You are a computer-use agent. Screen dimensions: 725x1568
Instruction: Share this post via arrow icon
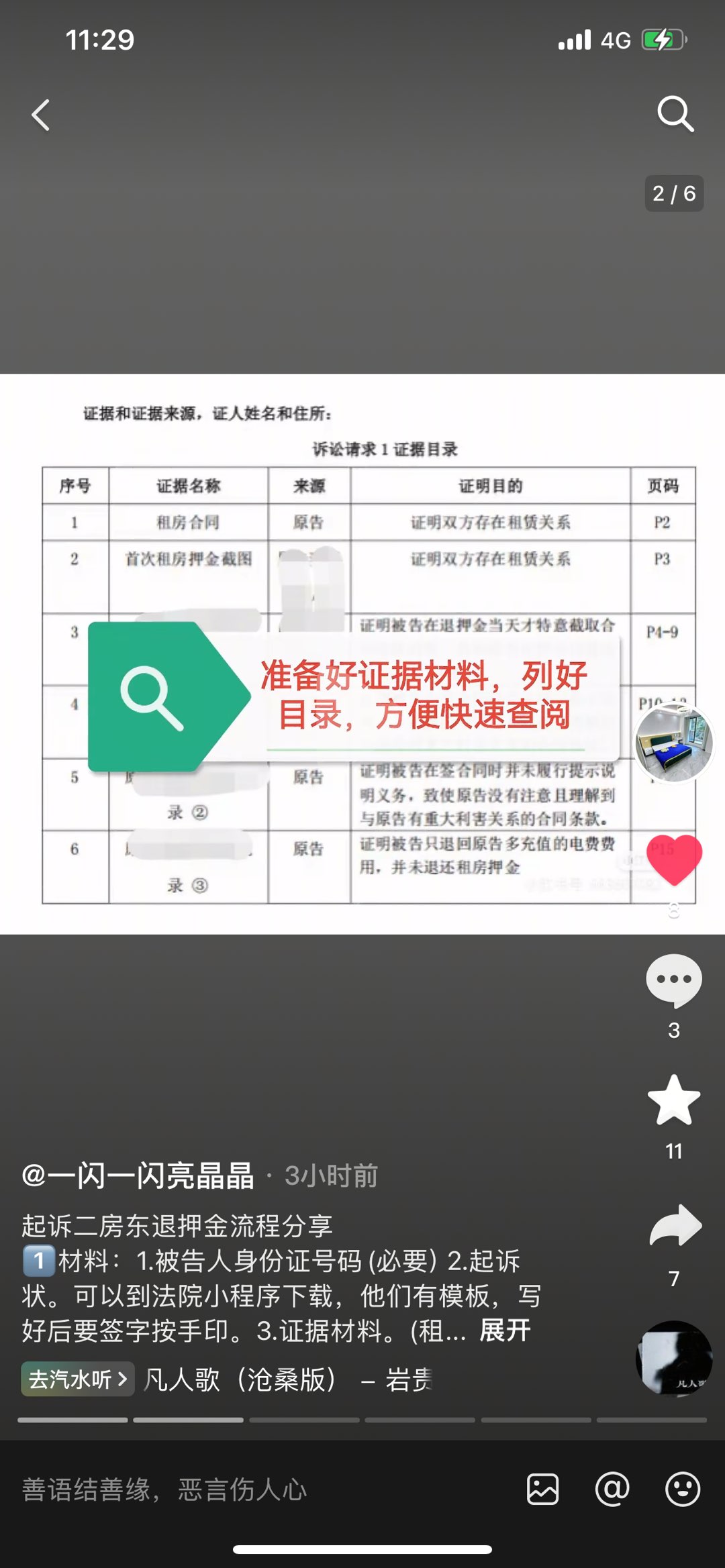point(675,1227)
